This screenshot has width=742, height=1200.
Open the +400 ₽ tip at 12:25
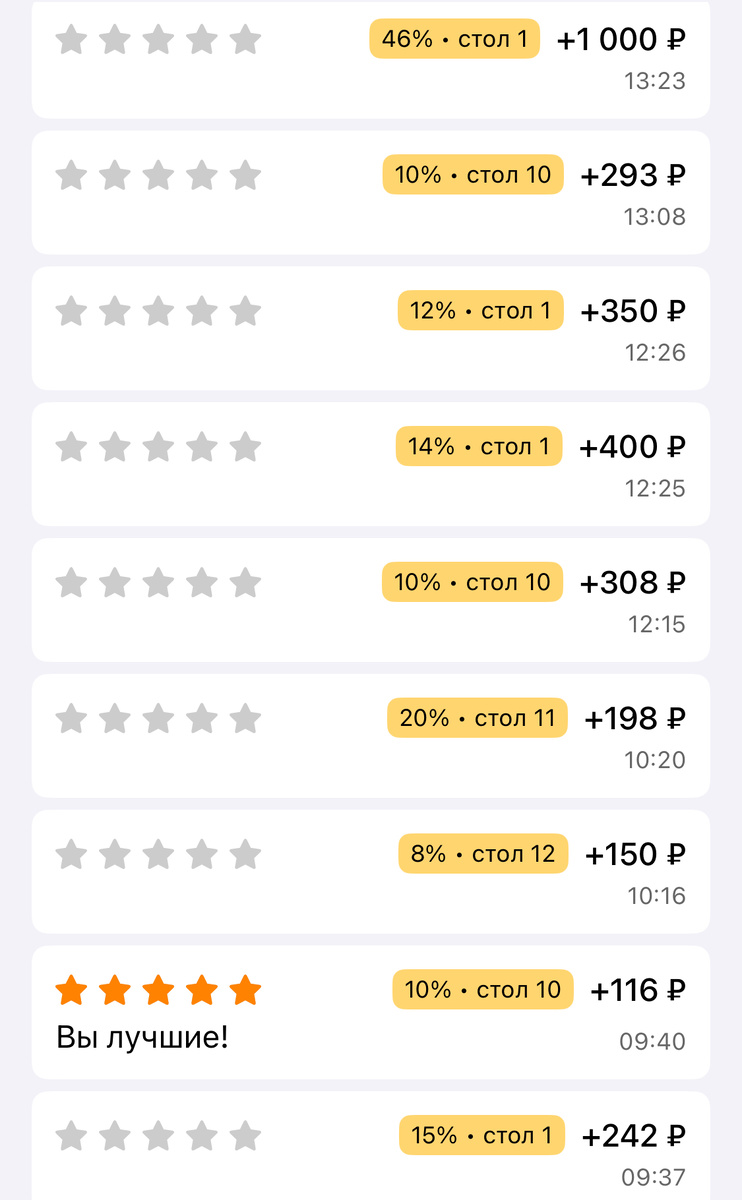pos(370,464)
